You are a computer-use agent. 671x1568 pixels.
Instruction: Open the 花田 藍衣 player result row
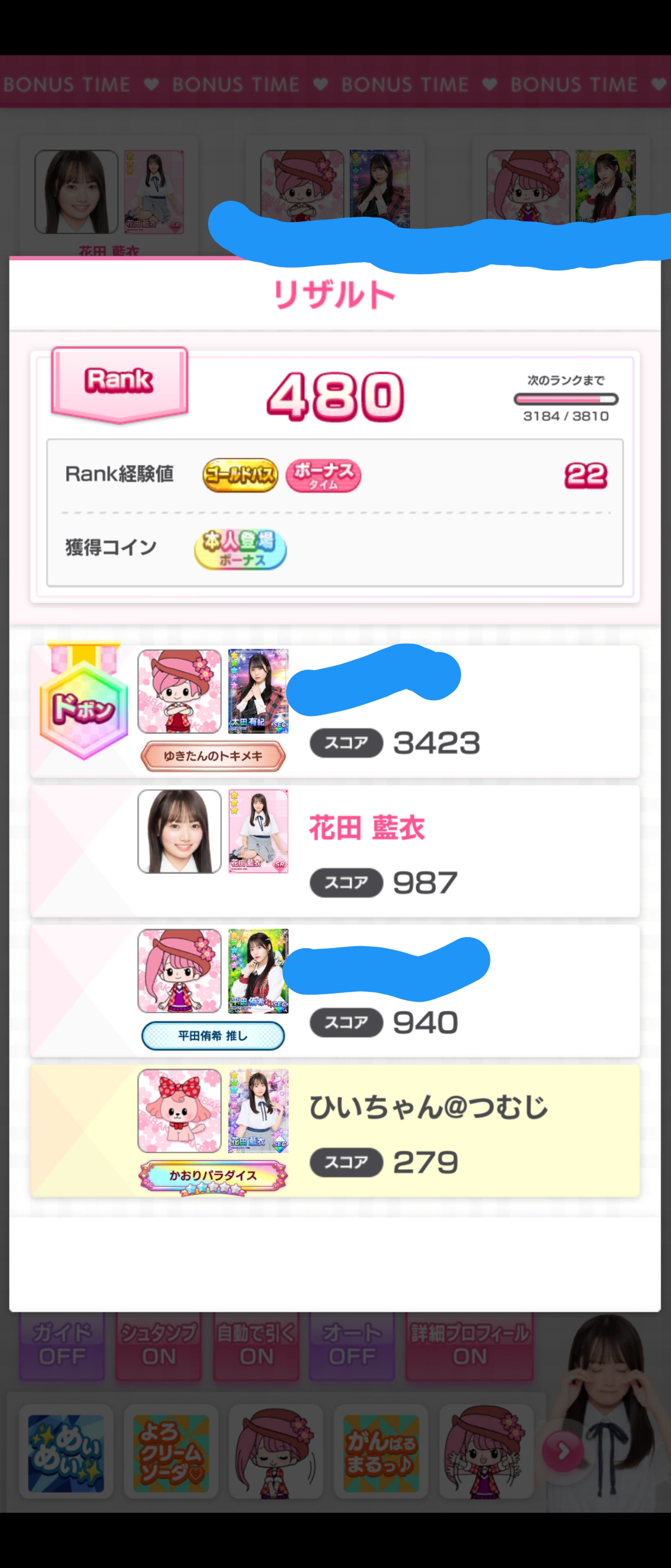(x=335, y=851)
